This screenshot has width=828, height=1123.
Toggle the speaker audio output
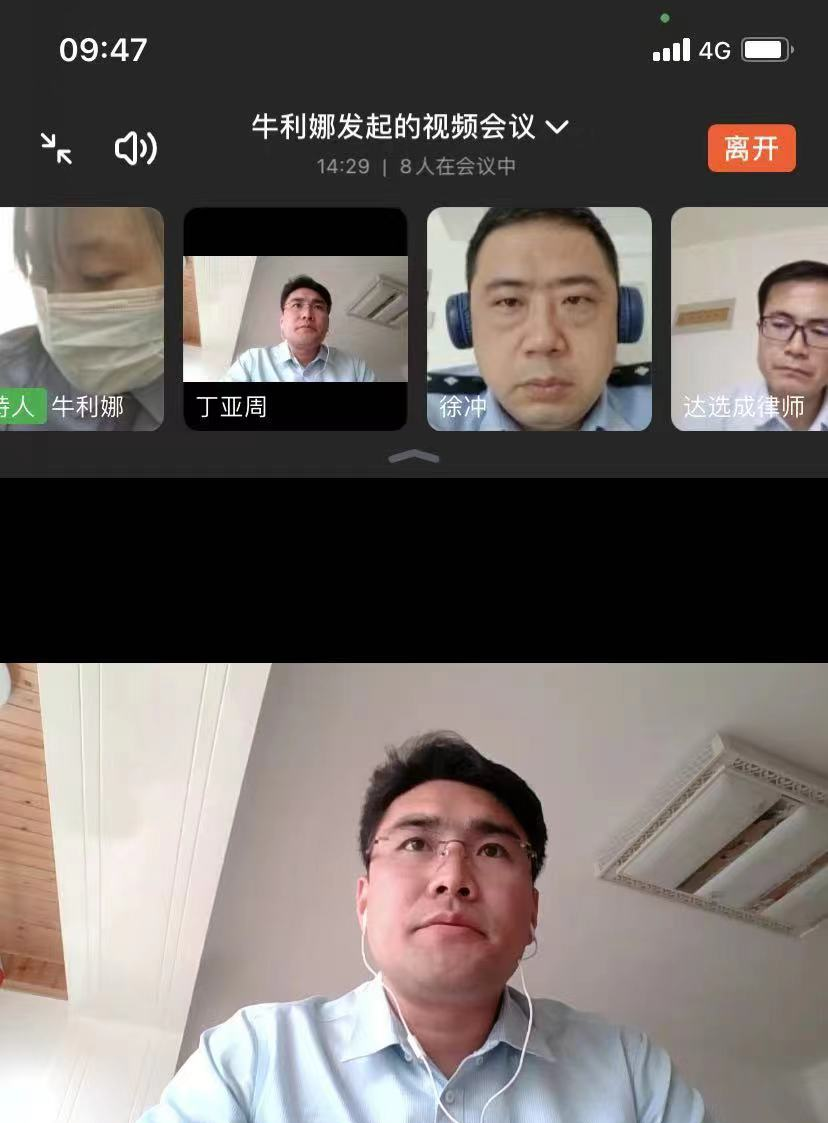tap(136, 148)
